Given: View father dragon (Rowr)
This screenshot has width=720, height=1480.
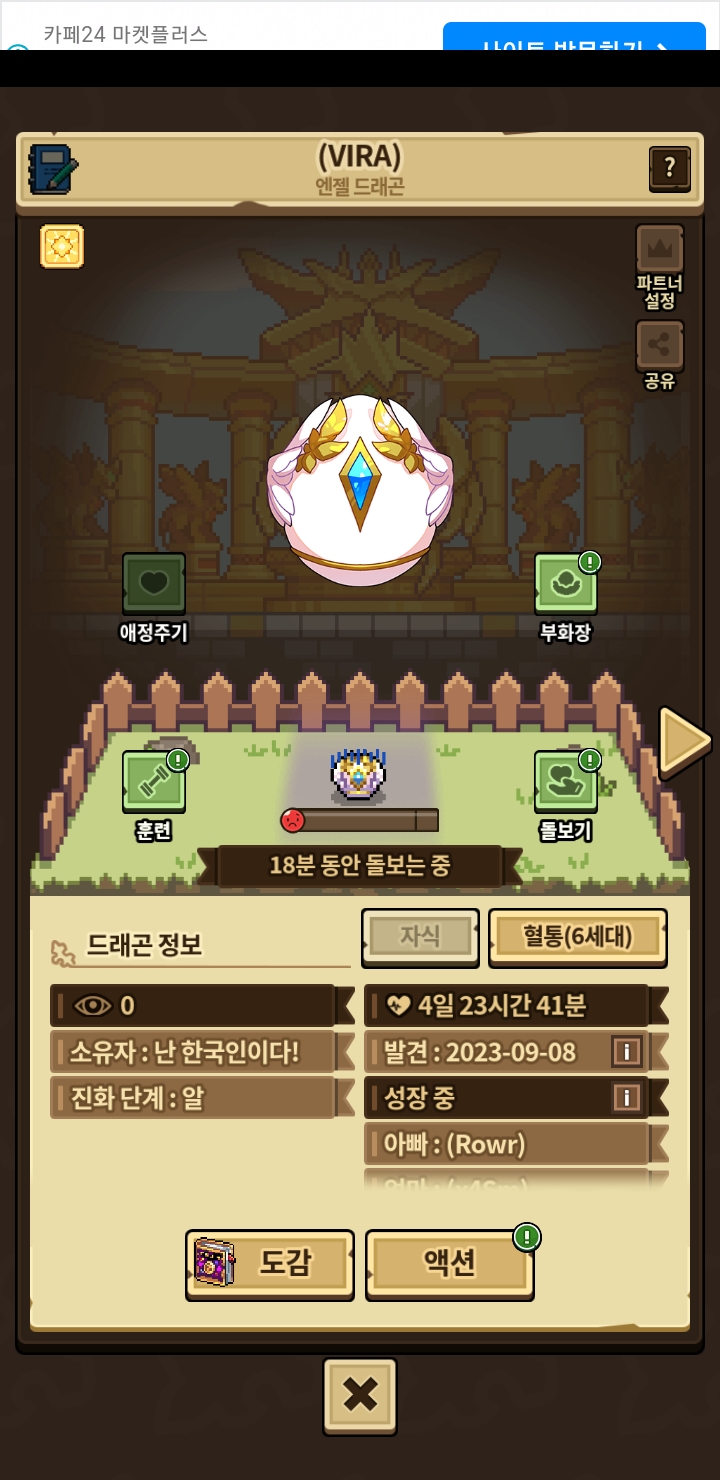Looking at the screenshot, I should [507, 1144].
